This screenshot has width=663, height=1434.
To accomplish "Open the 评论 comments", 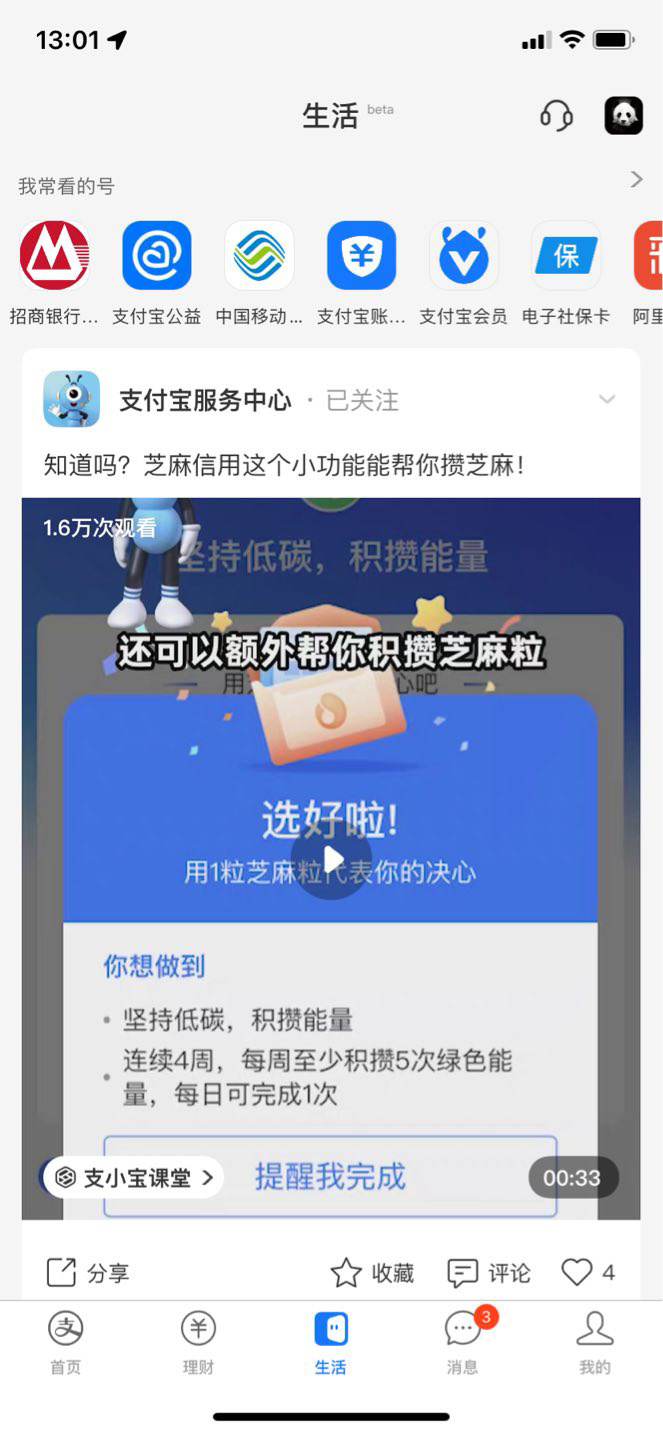I will click(489, 1273).
